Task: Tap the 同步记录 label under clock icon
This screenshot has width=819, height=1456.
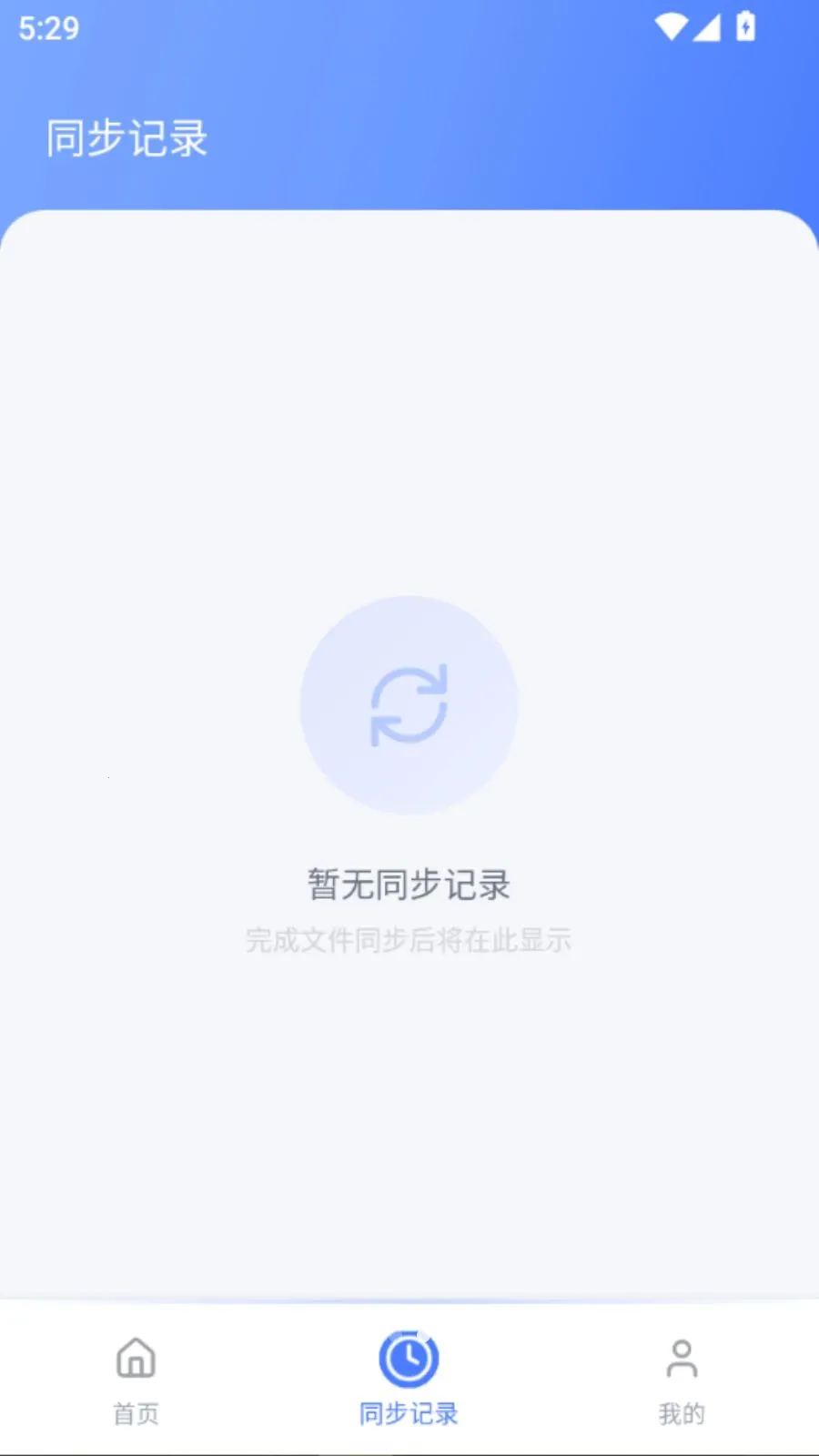Action: point(408,1413)
